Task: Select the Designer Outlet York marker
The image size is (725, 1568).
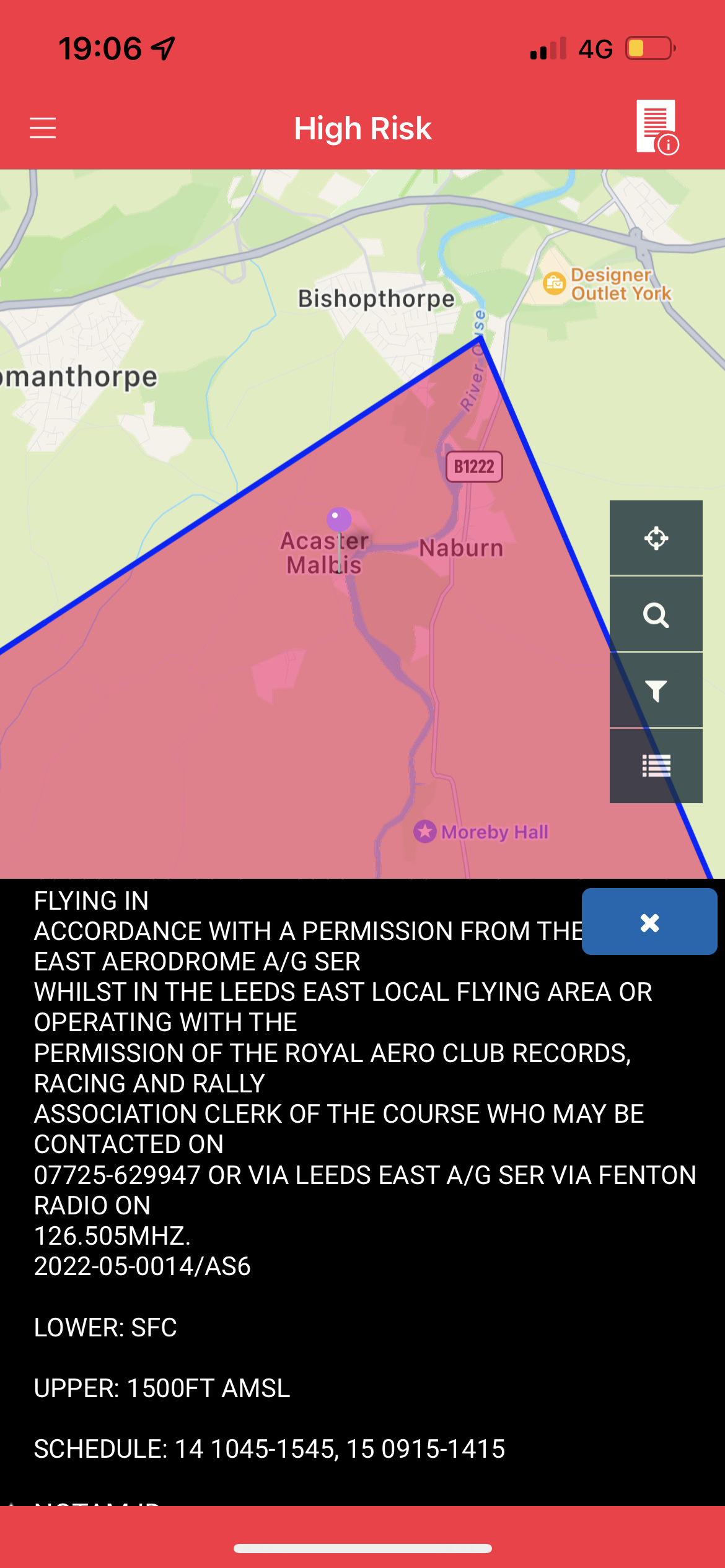Action: pos(555,284)
